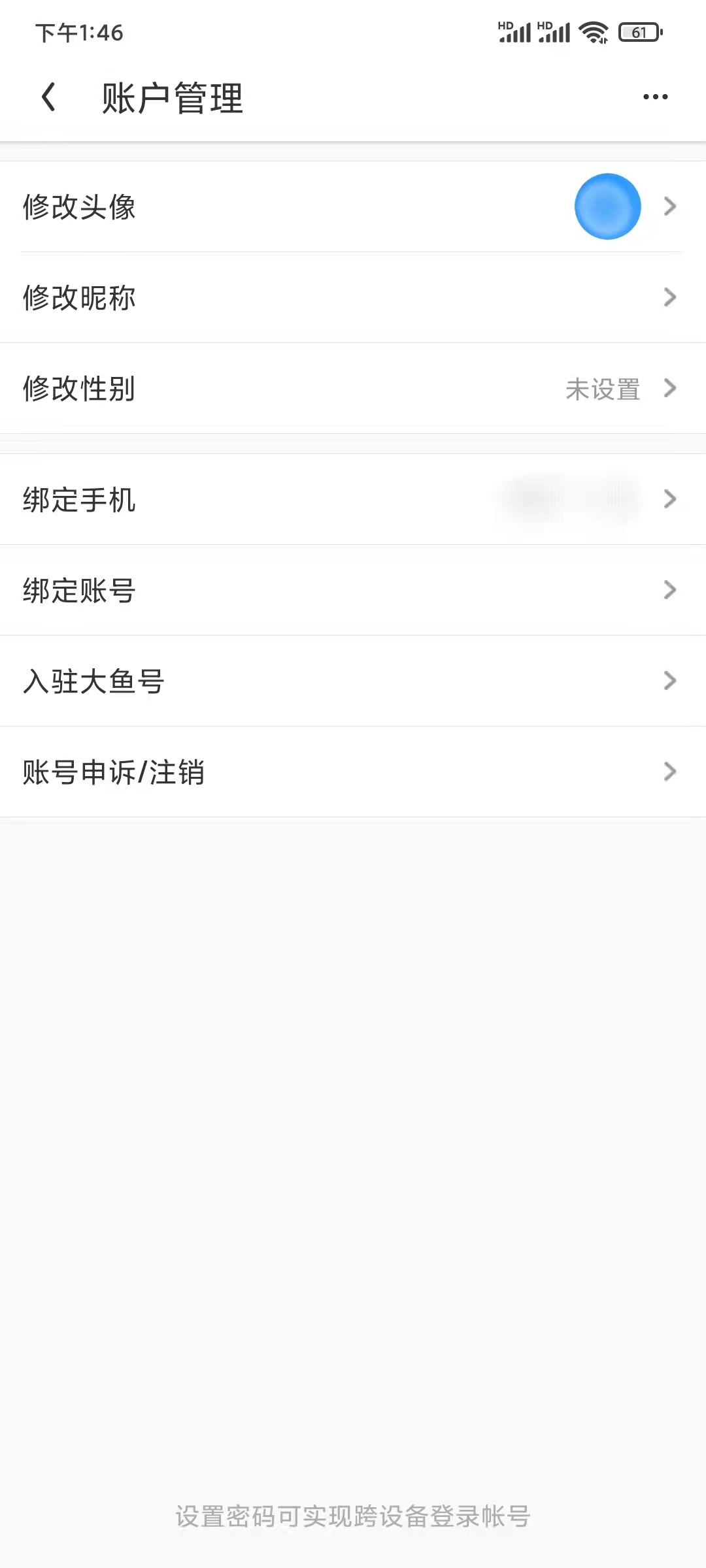This screenshot has height=1568, width=706.
Task: Expand the 绑定手机 row chevron
Action: tap(670, 500)
